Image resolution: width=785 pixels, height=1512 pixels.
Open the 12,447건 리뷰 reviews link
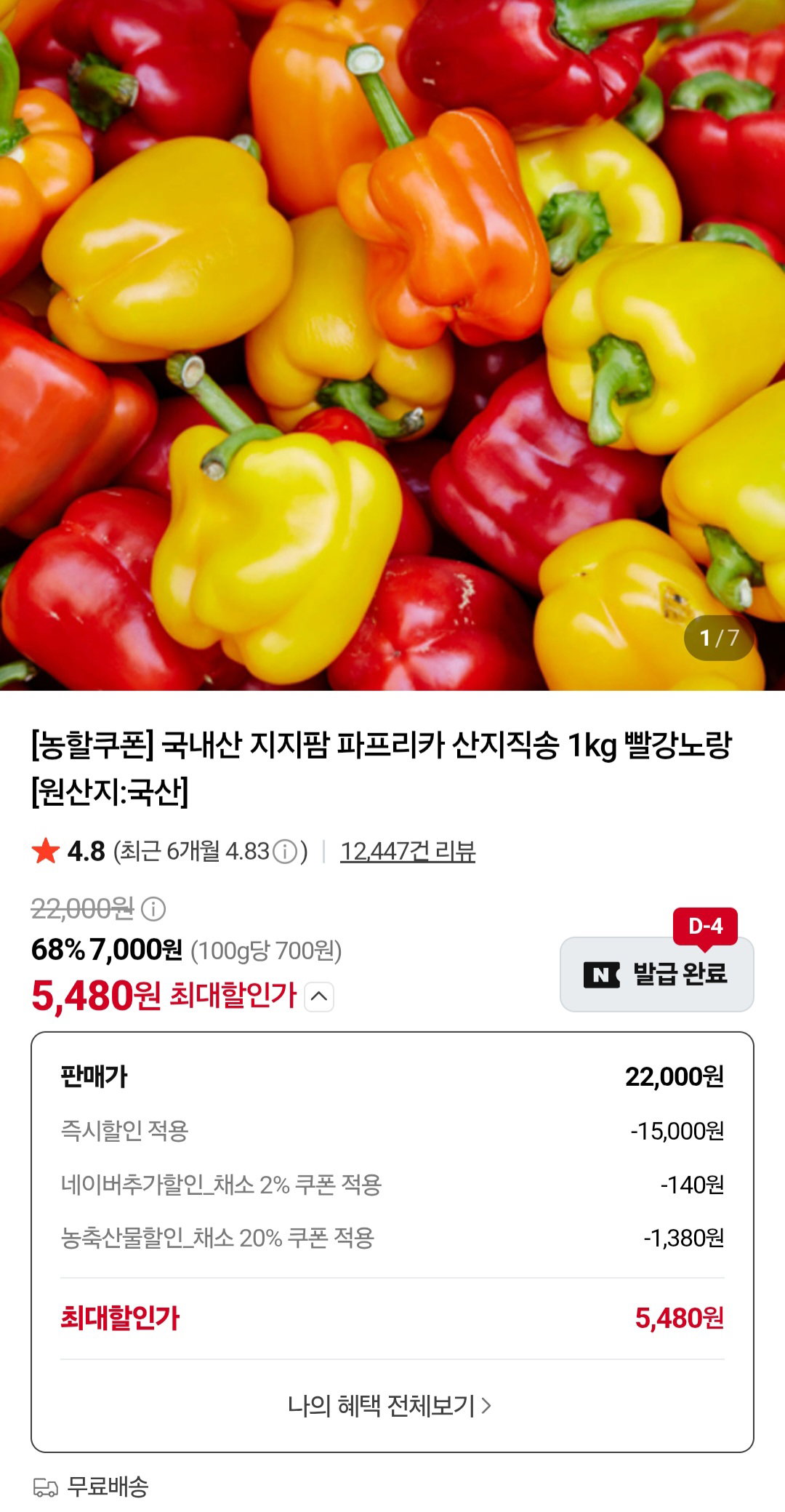point(408,851)
